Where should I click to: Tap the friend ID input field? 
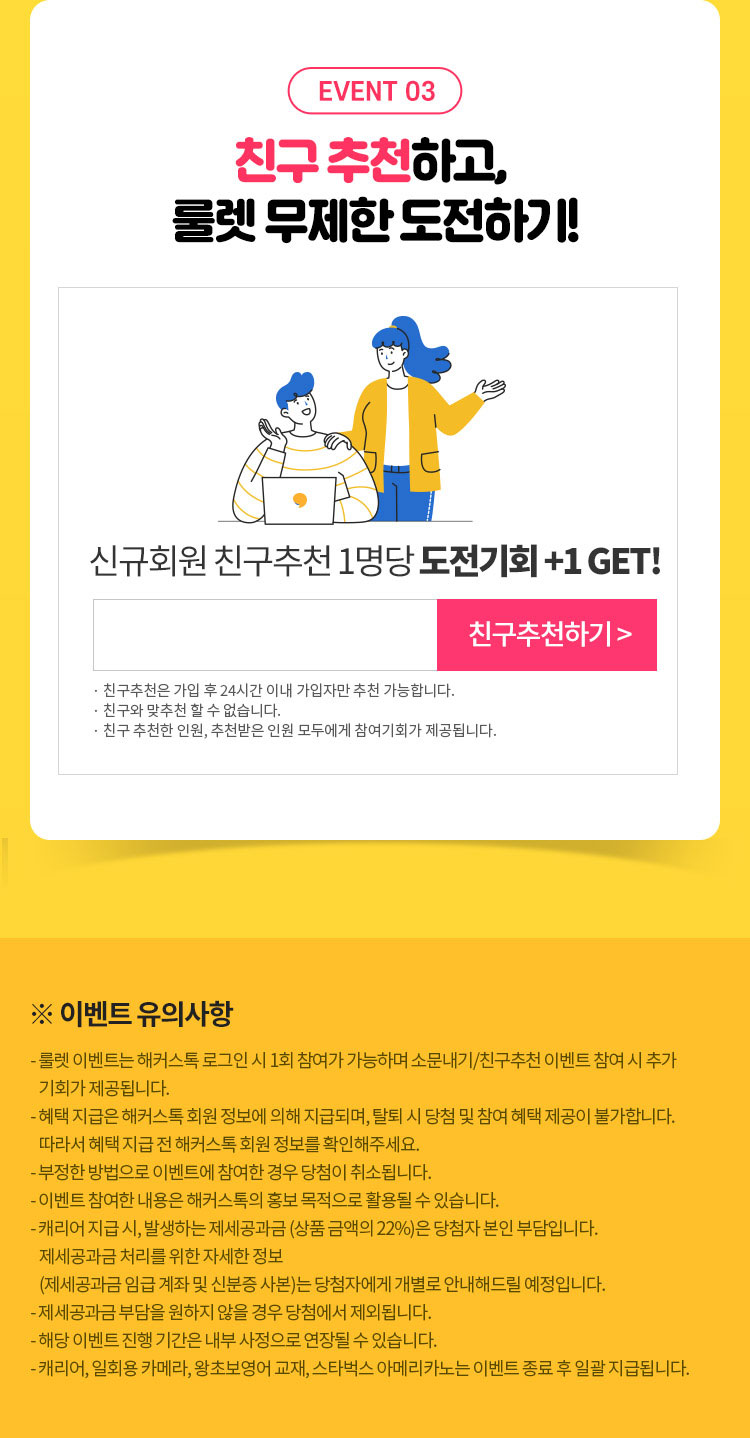click(x=265, y=635)
